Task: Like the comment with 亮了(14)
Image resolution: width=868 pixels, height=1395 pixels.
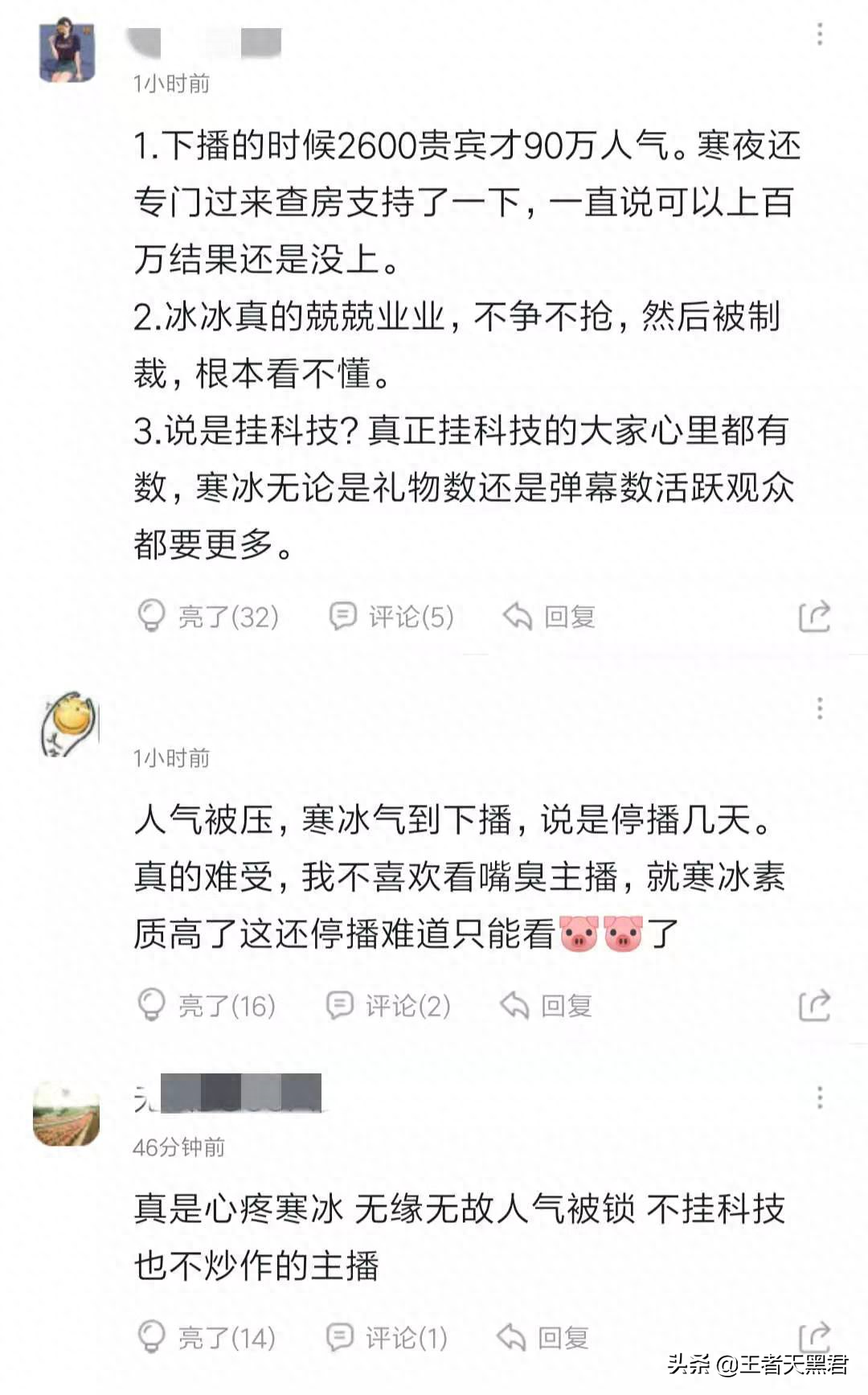Action: point(207,1338)
